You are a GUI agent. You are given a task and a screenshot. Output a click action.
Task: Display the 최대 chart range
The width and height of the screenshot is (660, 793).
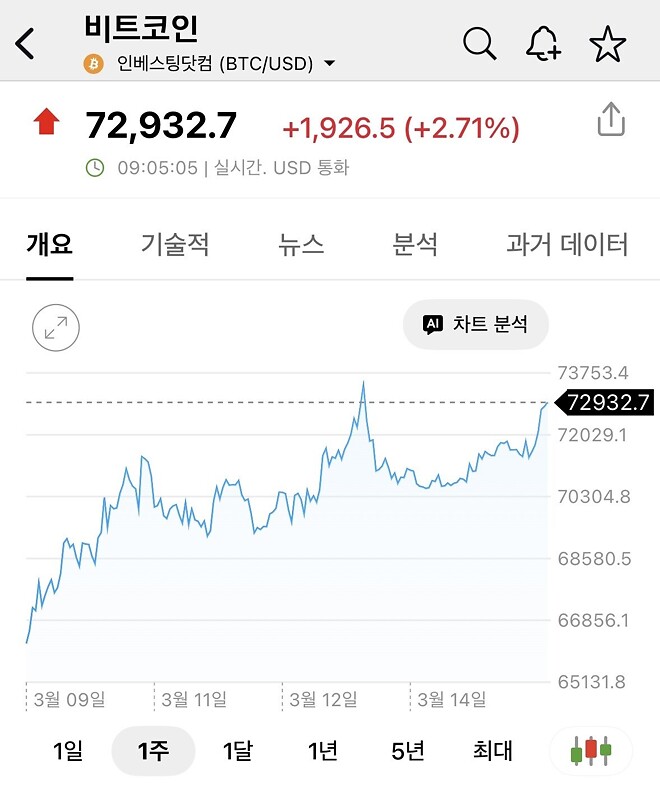pyautogui.click(x=493, y=751)
